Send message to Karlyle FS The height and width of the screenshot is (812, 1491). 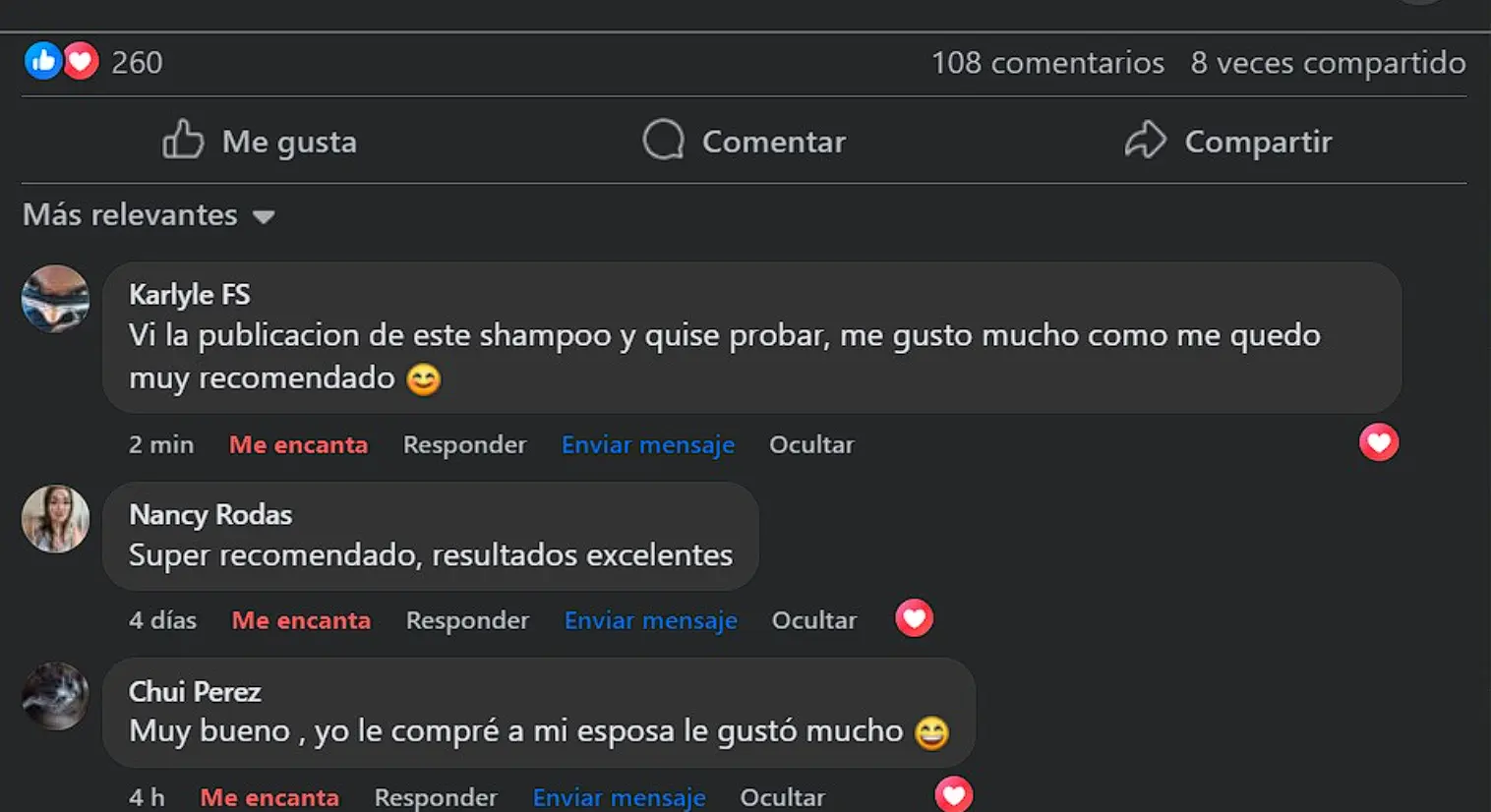[x=648, y=444]
